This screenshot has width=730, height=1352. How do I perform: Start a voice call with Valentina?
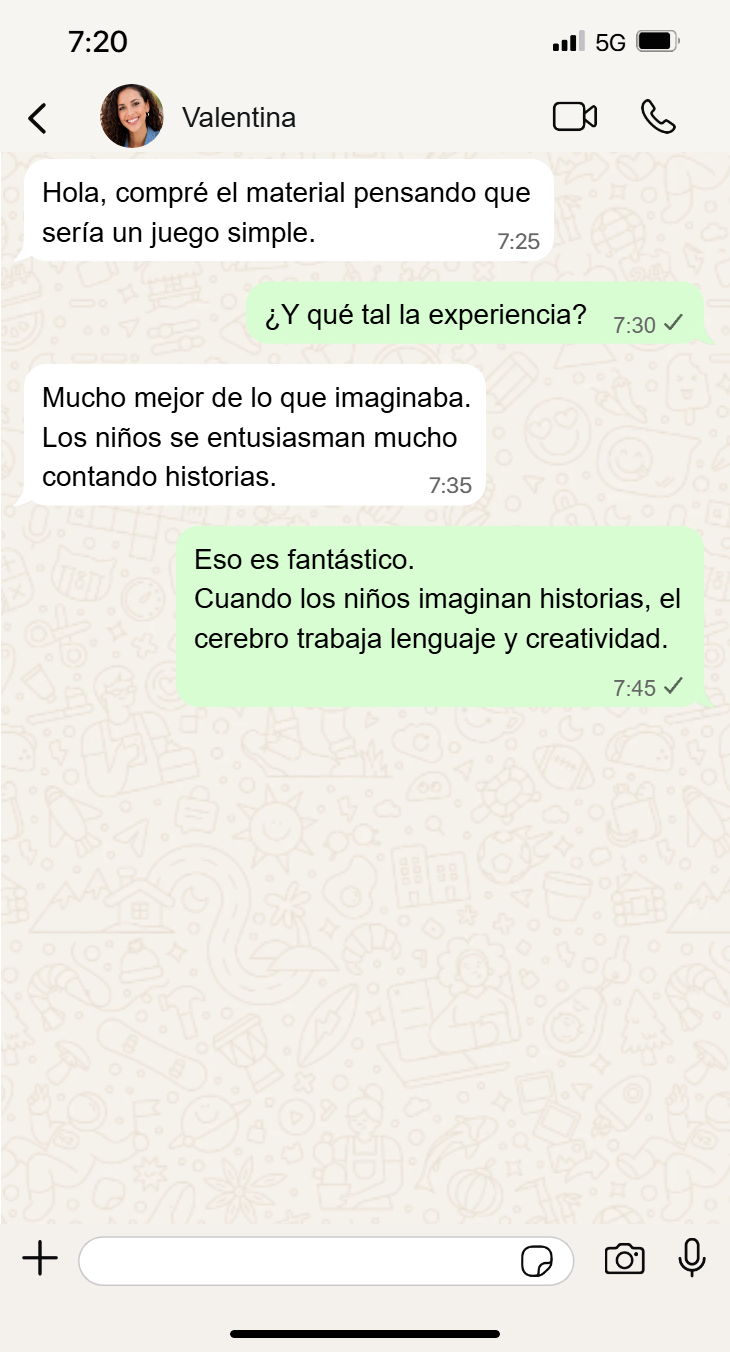coord(658,117)
